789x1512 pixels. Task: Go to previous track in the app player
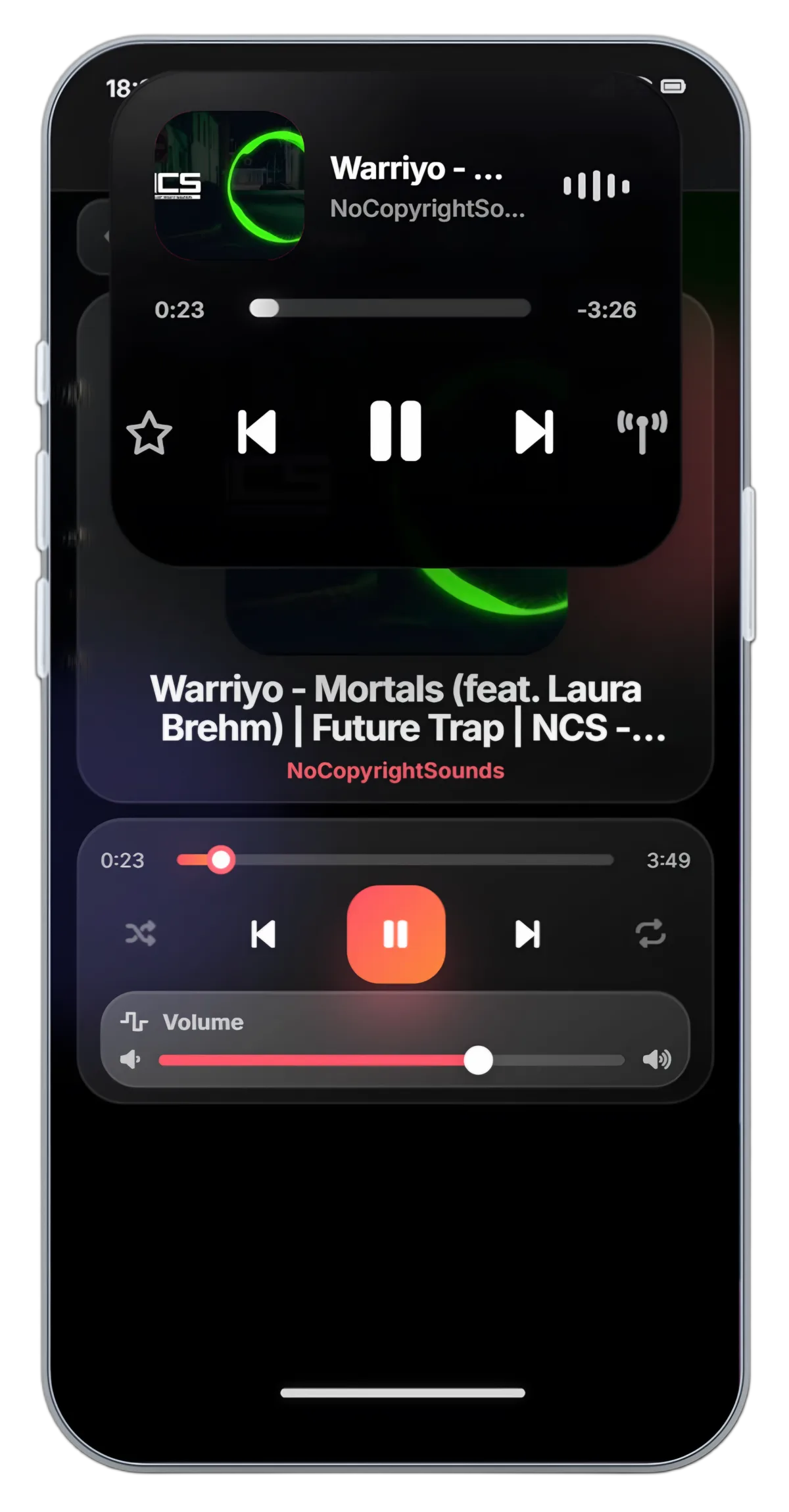pyautogui.click(x=263, y=934)
